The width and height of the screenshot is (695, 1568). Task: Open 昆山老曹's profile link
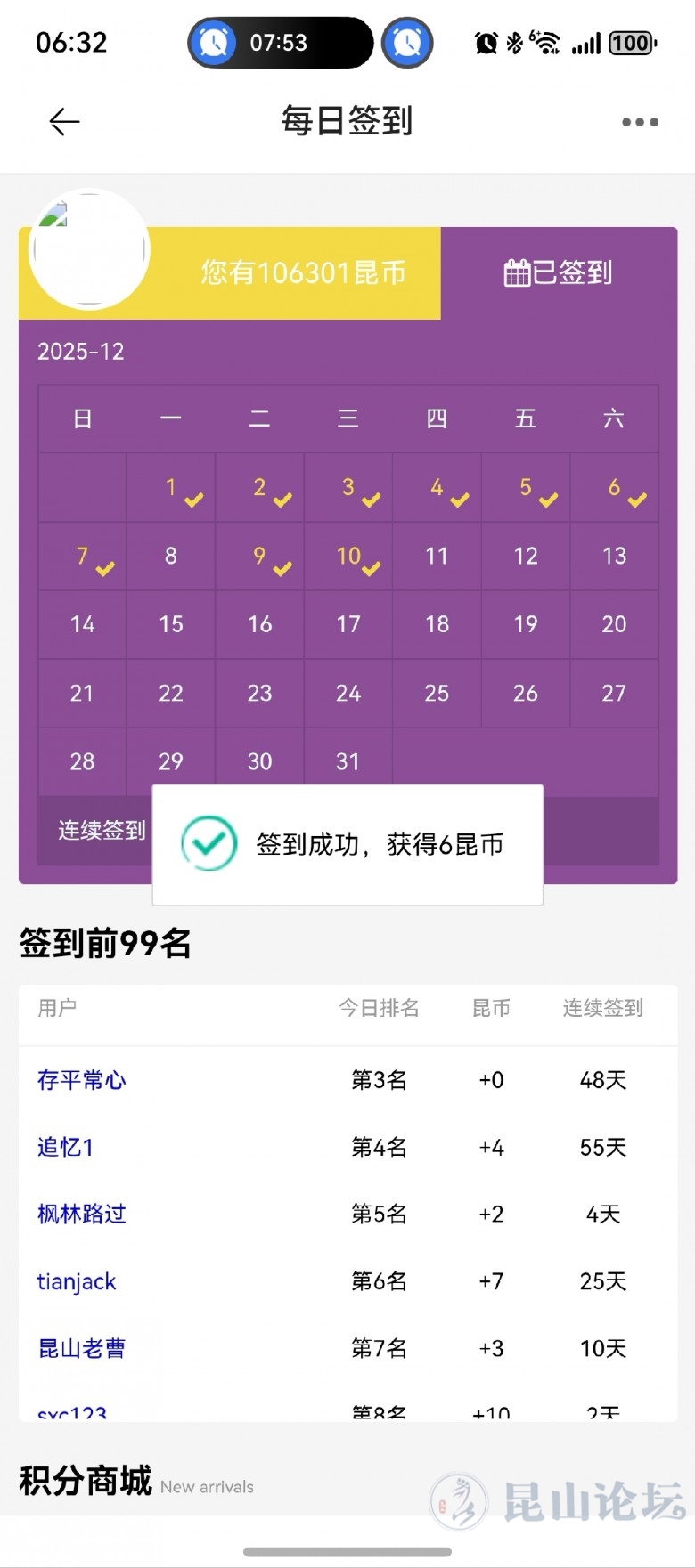(82, 1348)
